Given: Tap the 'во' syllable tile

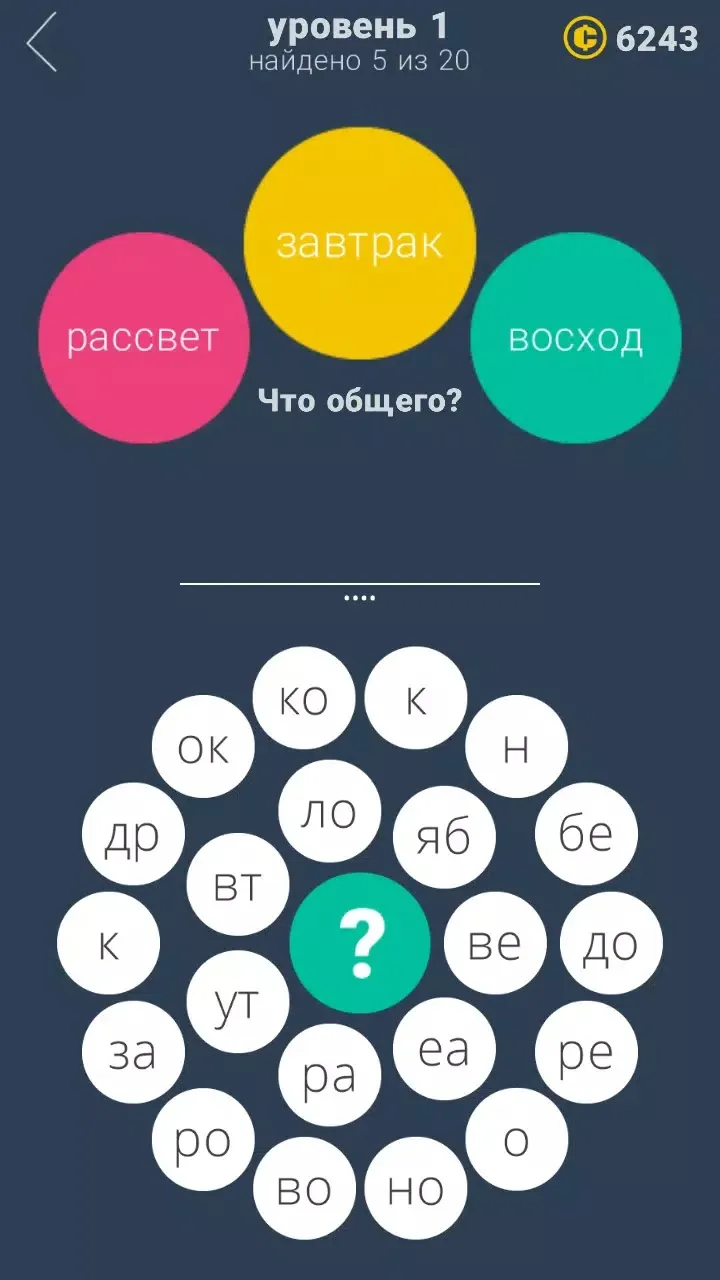Looking at the screenshot, I should coord(304,1187).
